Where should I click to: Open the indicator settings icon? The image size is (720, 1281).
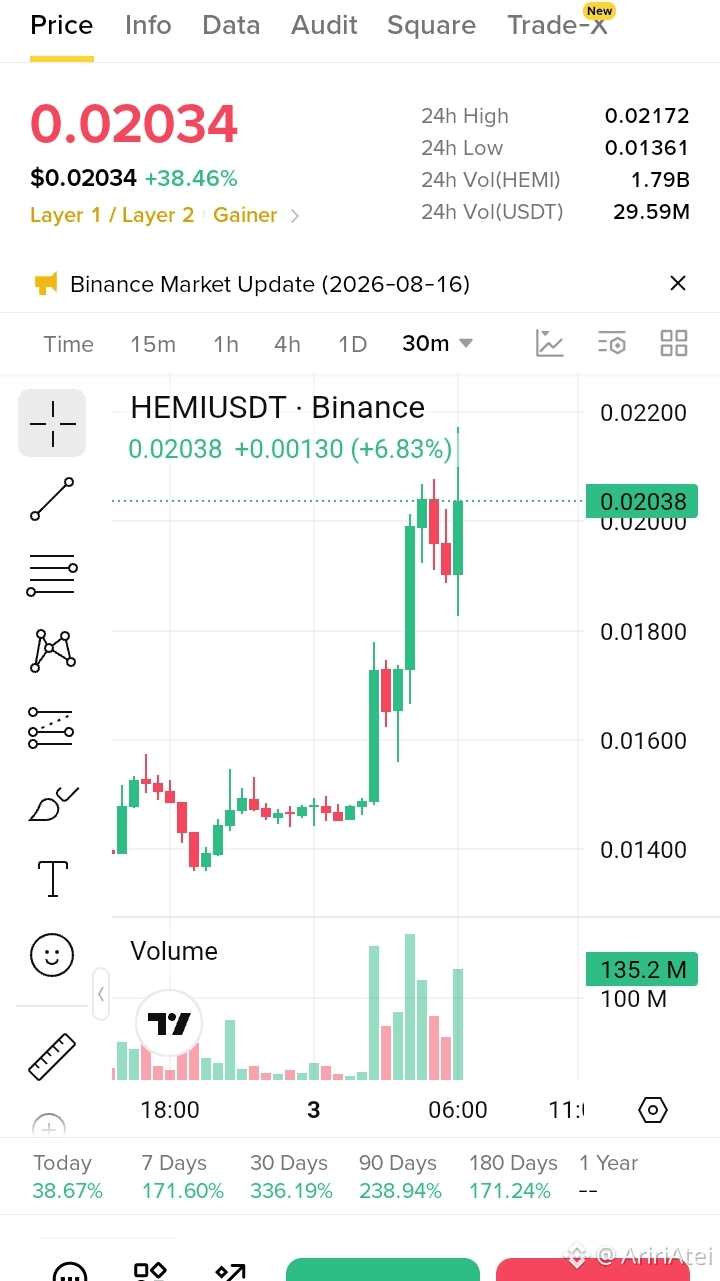pyautogui.click(x=612, y=343)
